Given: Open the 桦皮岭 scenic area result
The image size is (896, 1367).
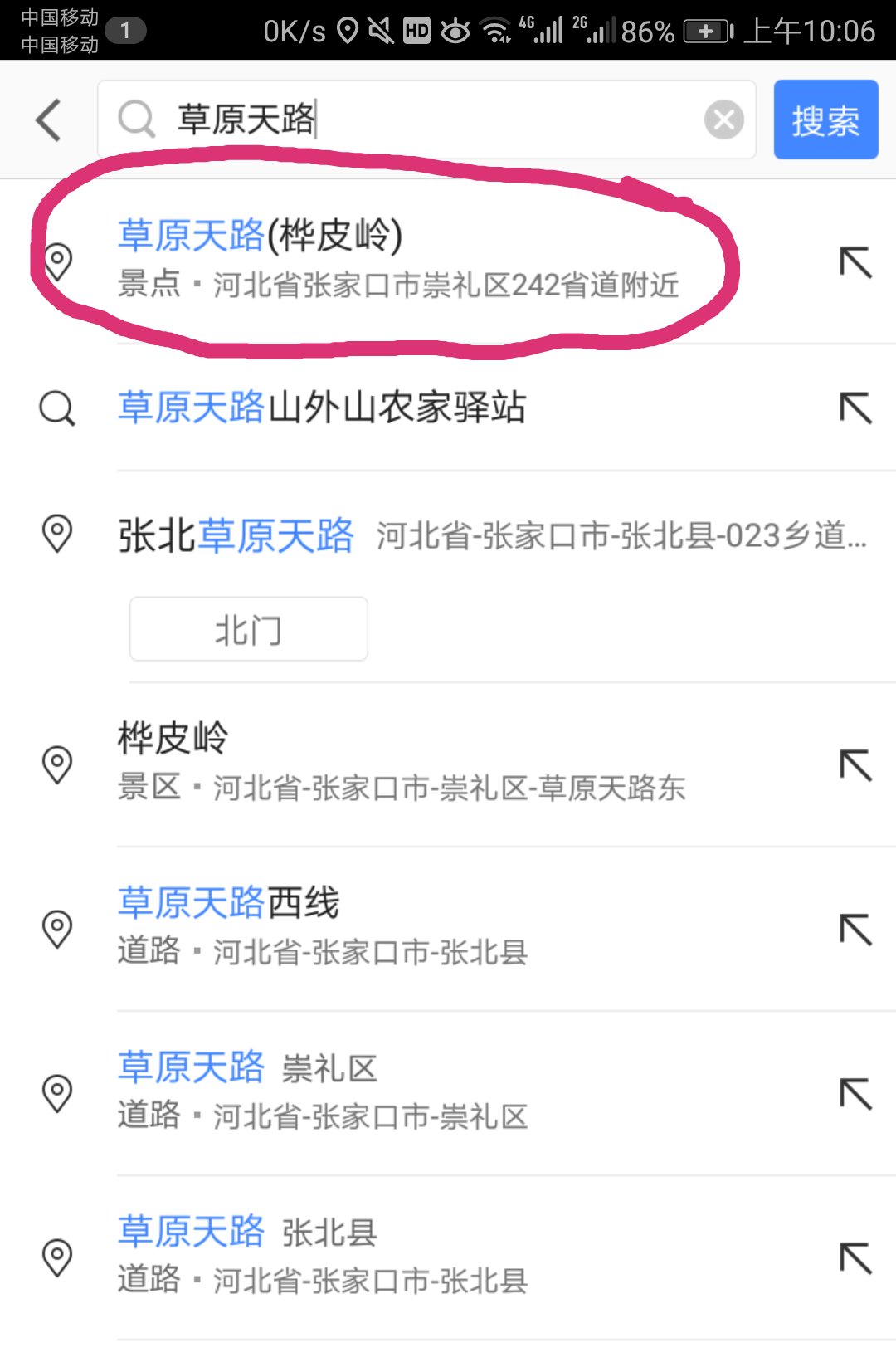Looking at the screenshot, I should 398,762.
